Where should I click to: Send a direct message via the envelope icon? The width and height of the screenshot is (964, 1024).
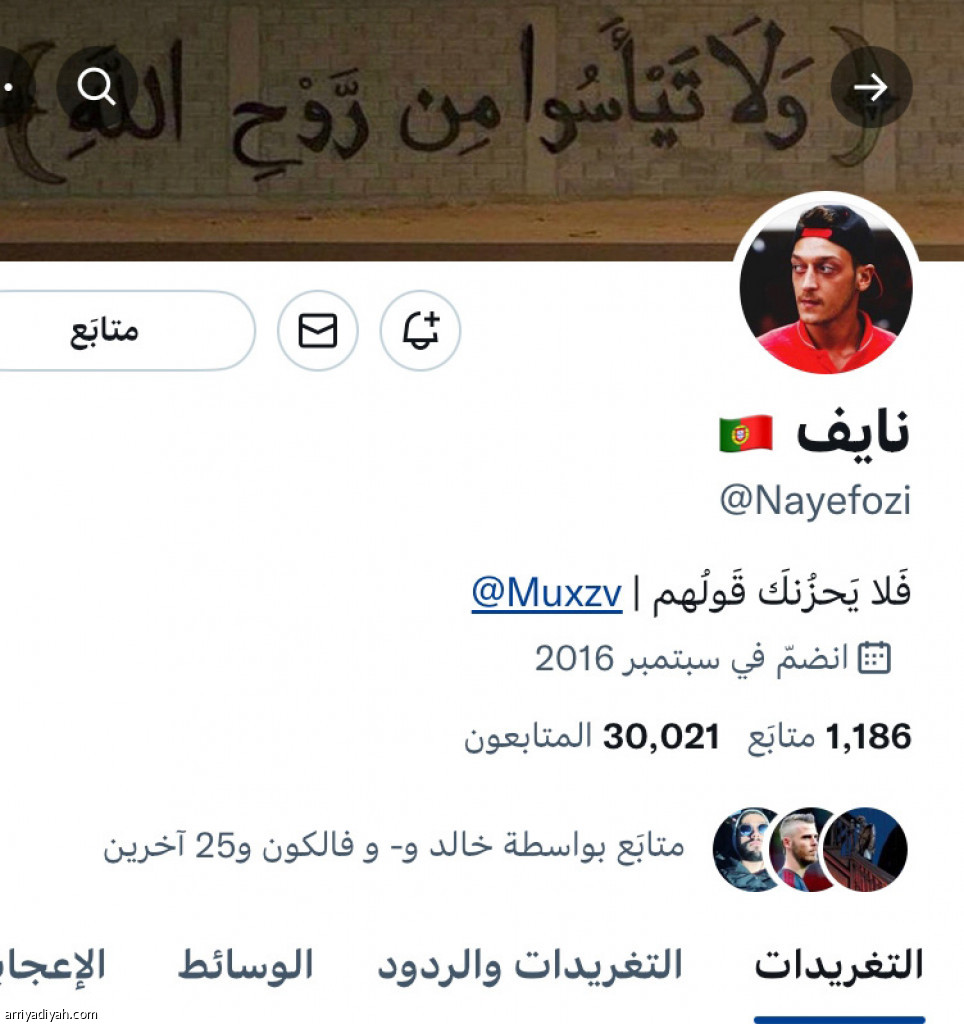pos(318,331)
